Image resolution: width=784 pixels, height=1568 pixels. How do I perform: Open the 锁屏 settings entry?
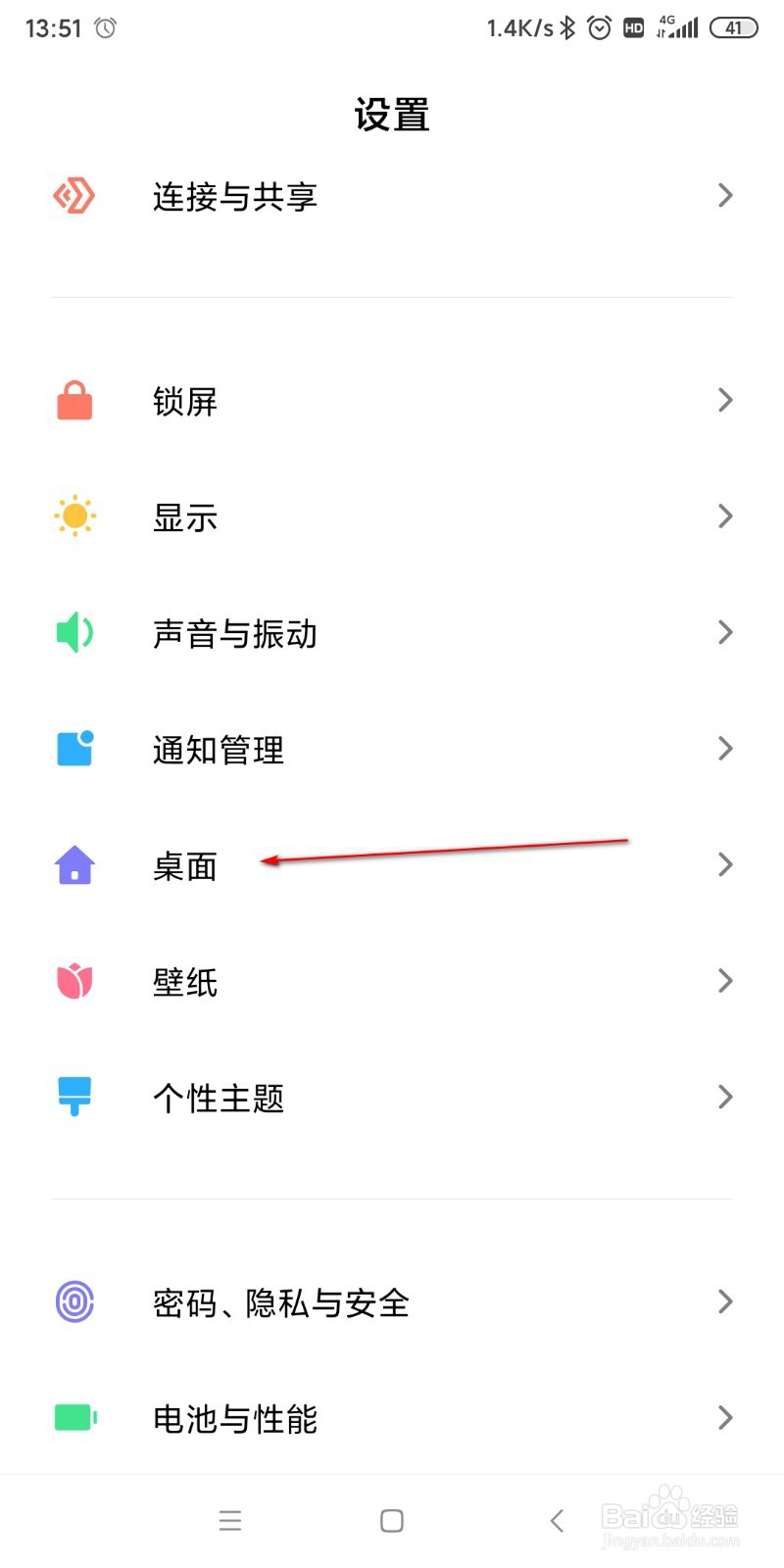392,400
